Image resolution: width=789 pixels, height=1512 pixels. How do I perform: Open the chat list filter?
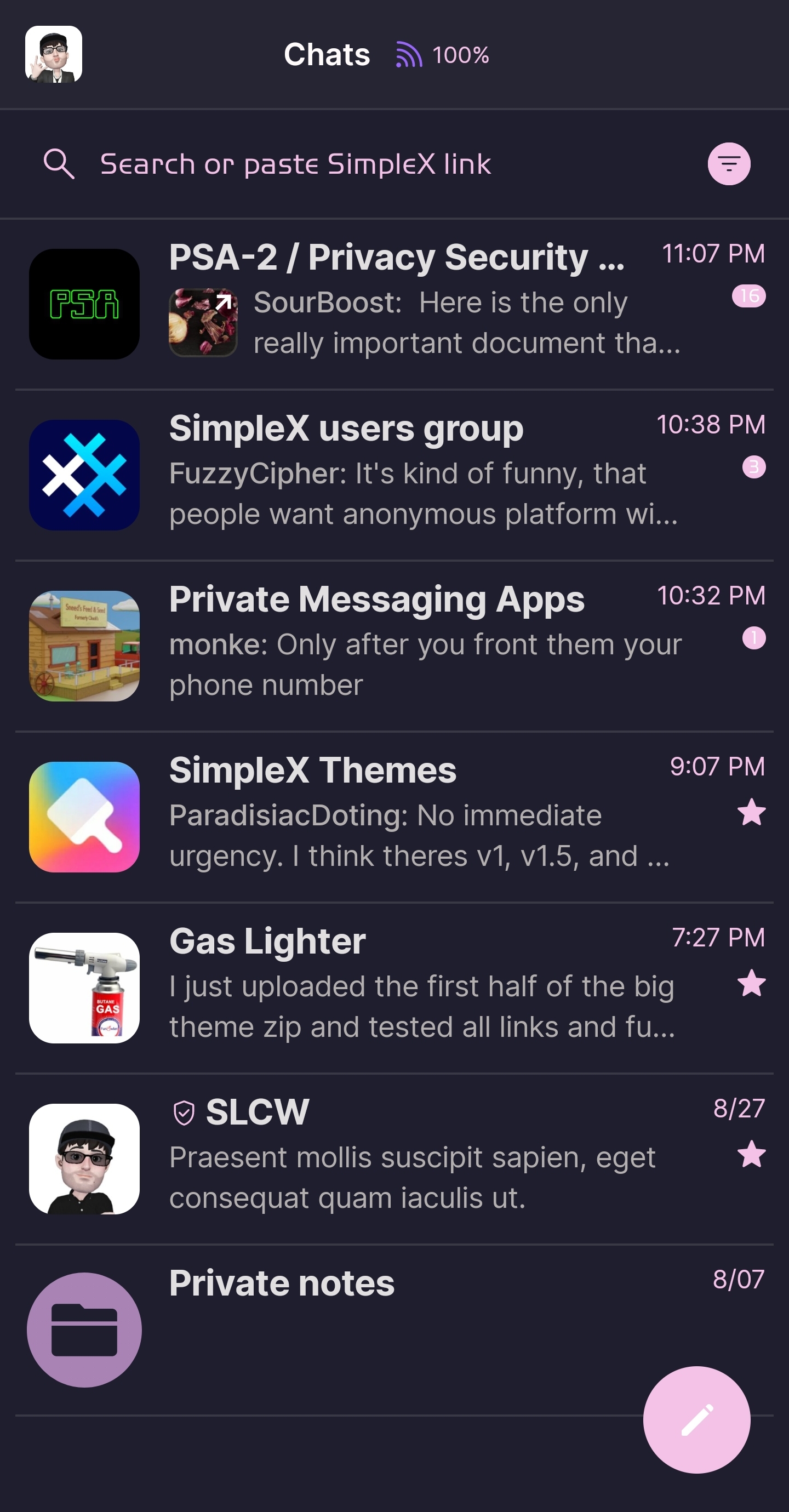[729, 164]
